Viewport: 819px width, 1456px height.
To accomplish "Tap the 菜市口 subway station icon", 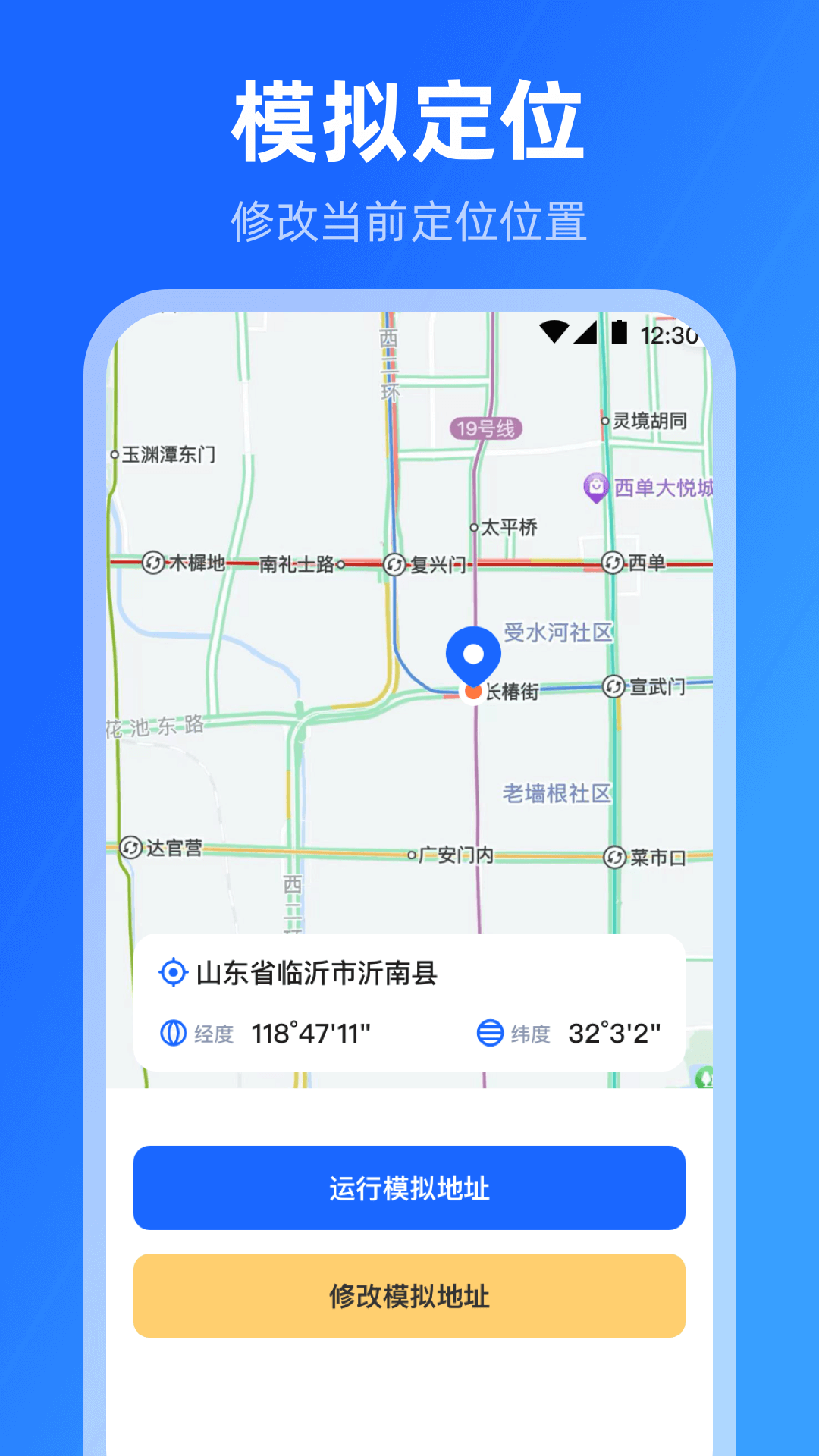I will pyautogui.click(x=615, y=858).
